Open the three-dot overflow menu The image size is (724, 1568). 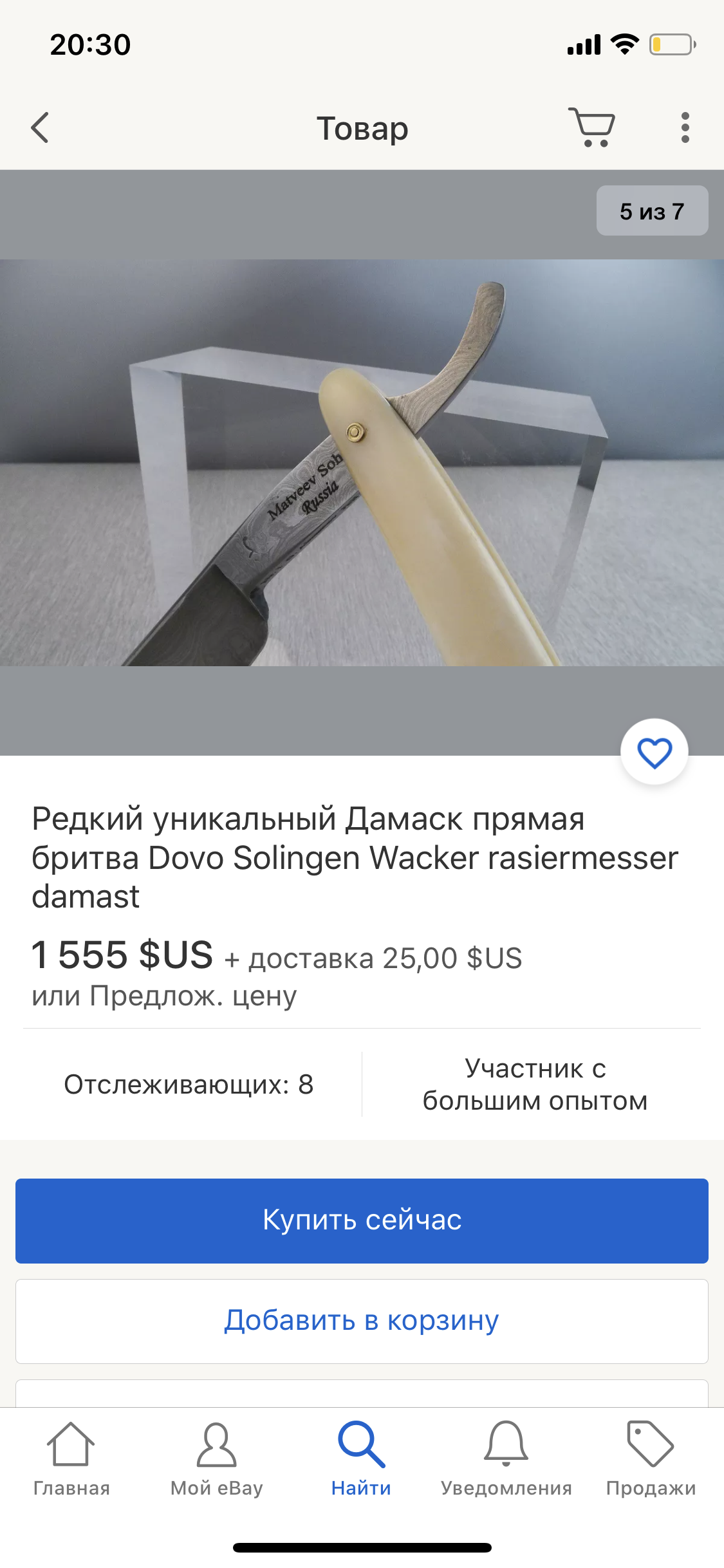click(685, 127)
